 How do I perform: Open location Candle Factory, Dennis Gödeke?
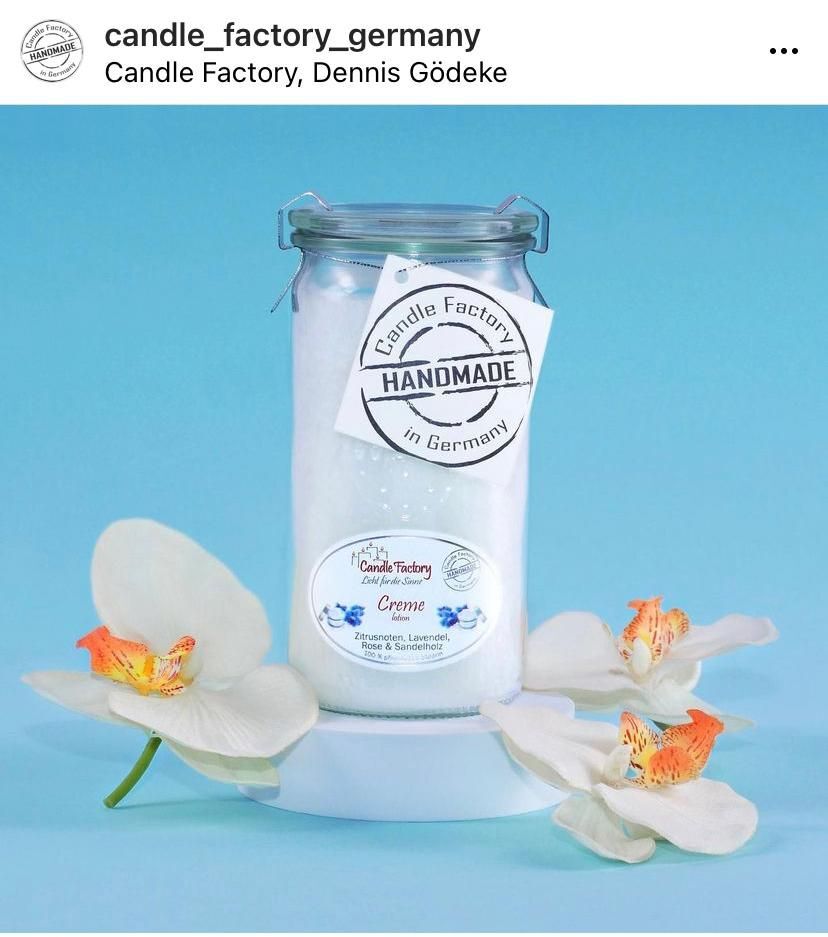(x=305, y=73)
